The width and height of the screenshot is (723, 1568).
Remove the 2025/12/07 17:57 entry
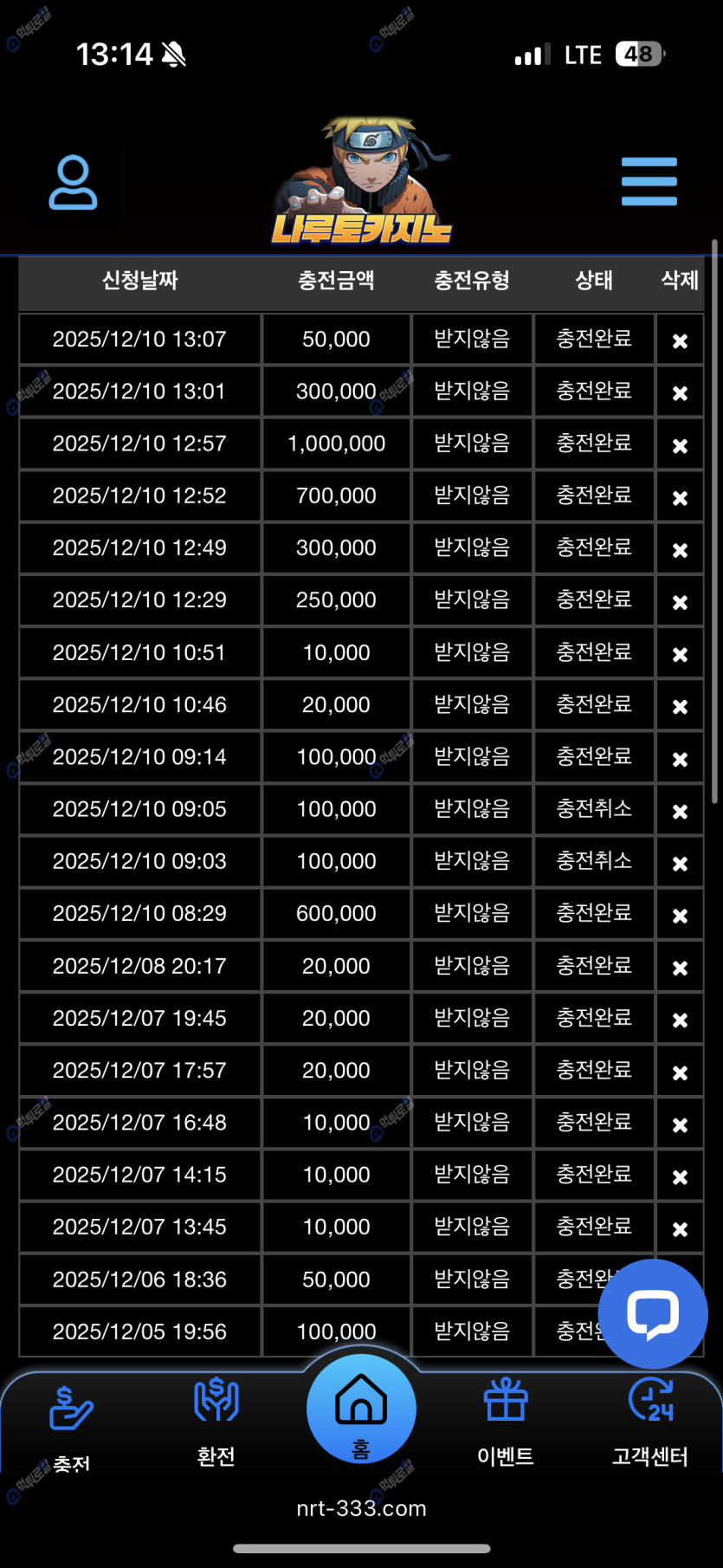pos(680,1072)
